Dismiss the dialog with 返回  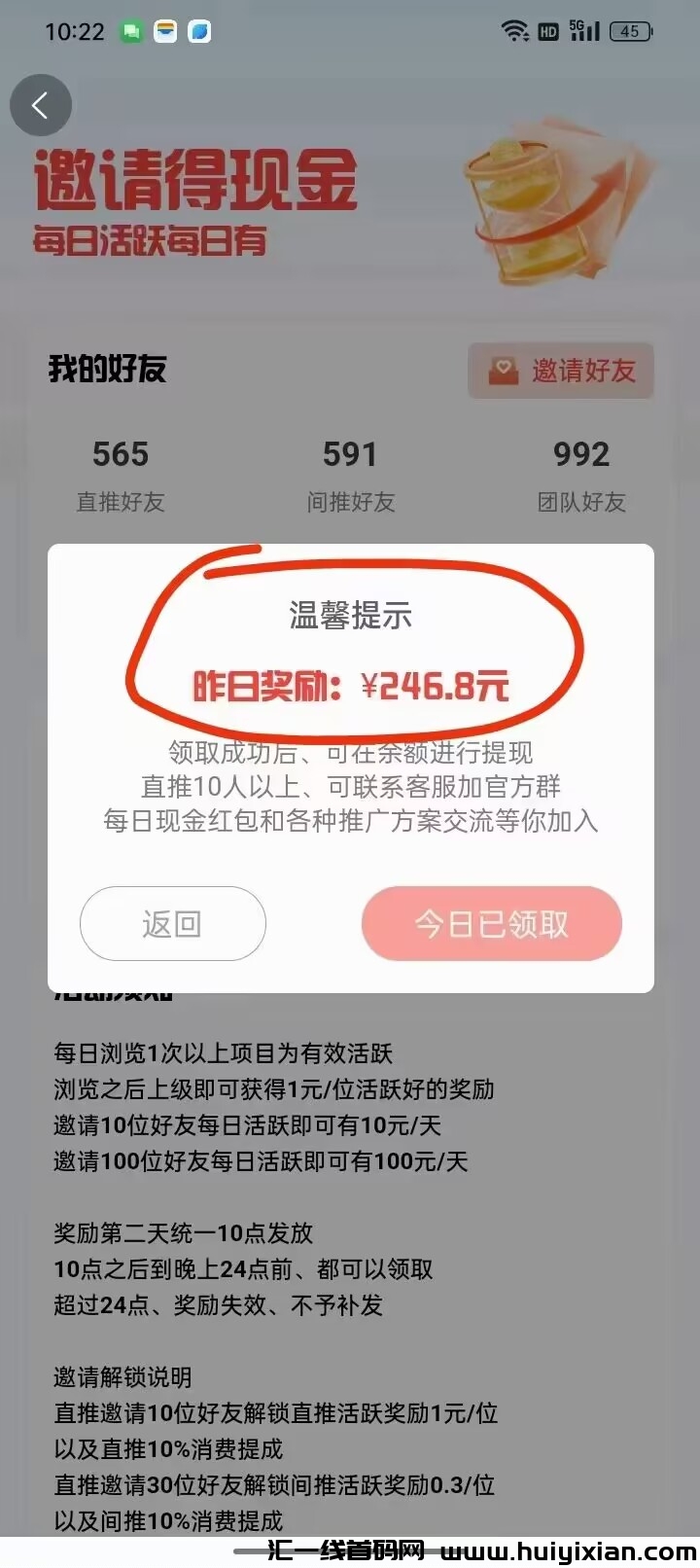click(x=172, y=923)
